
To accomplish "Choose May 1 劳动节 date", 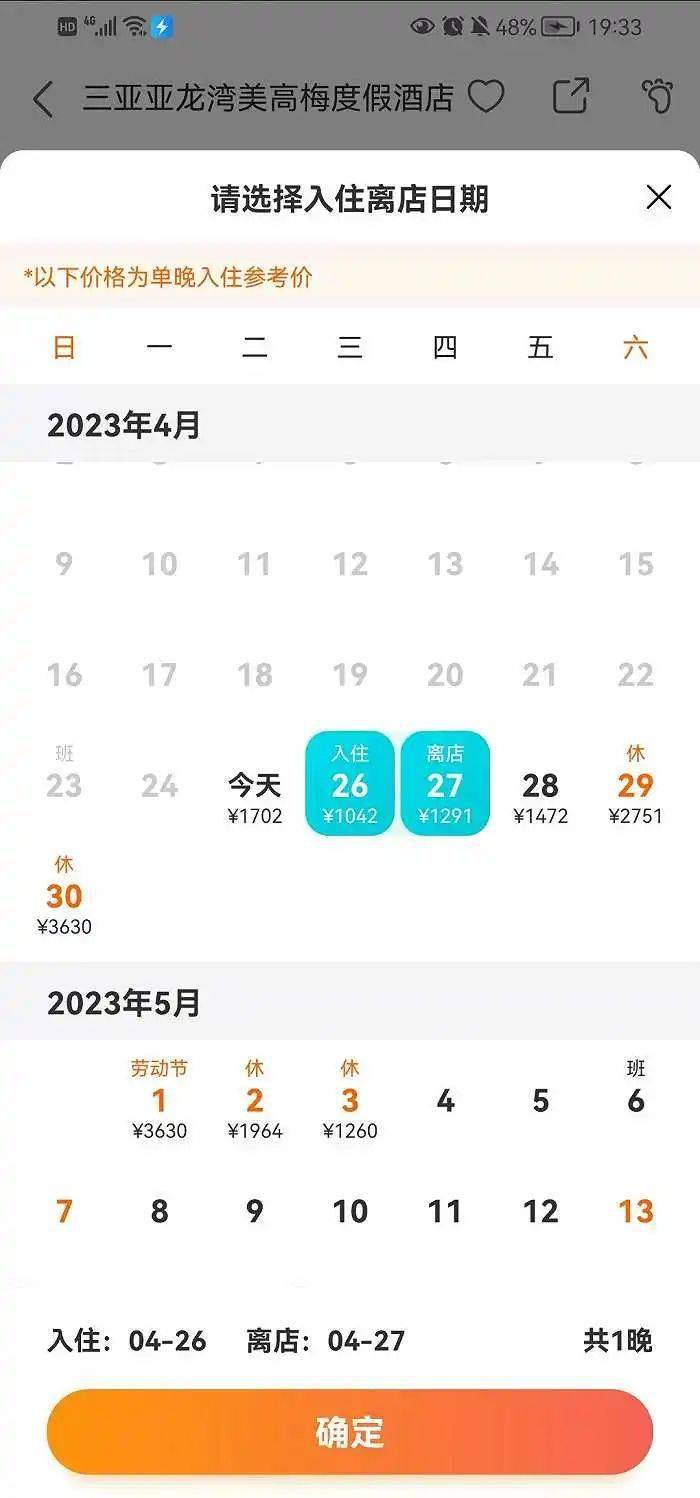I will pos(159,1100).
